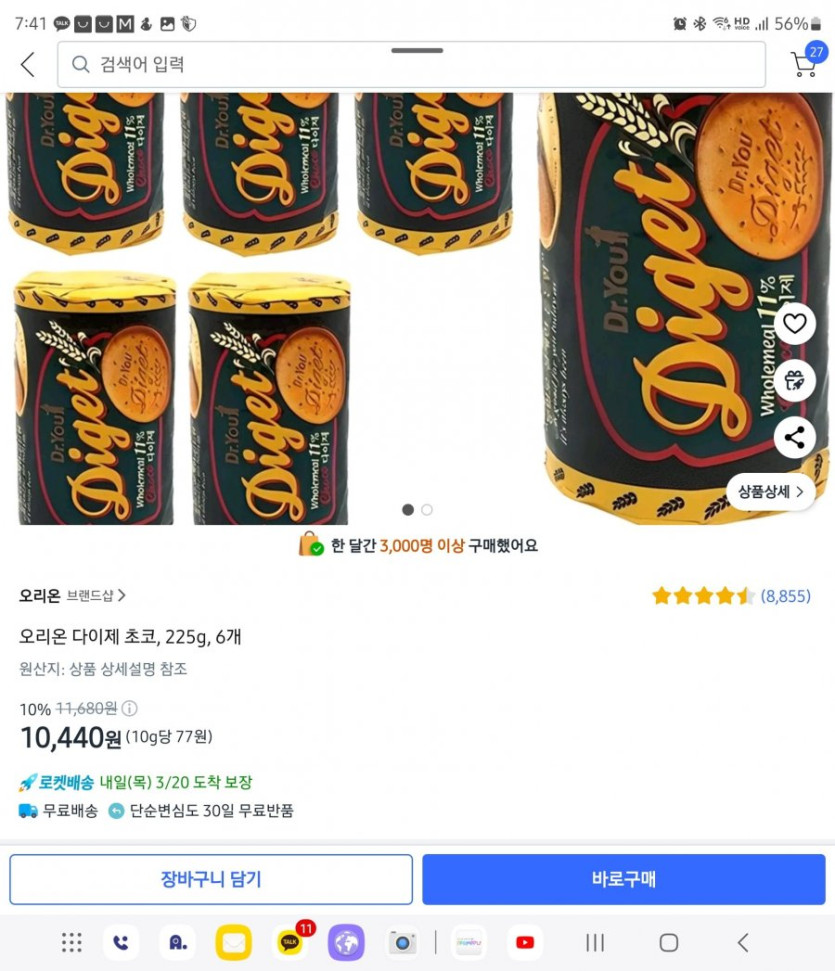The height and width of the screenshot is (971, 835).
Task: Share this product
Action: coord(795,438)
